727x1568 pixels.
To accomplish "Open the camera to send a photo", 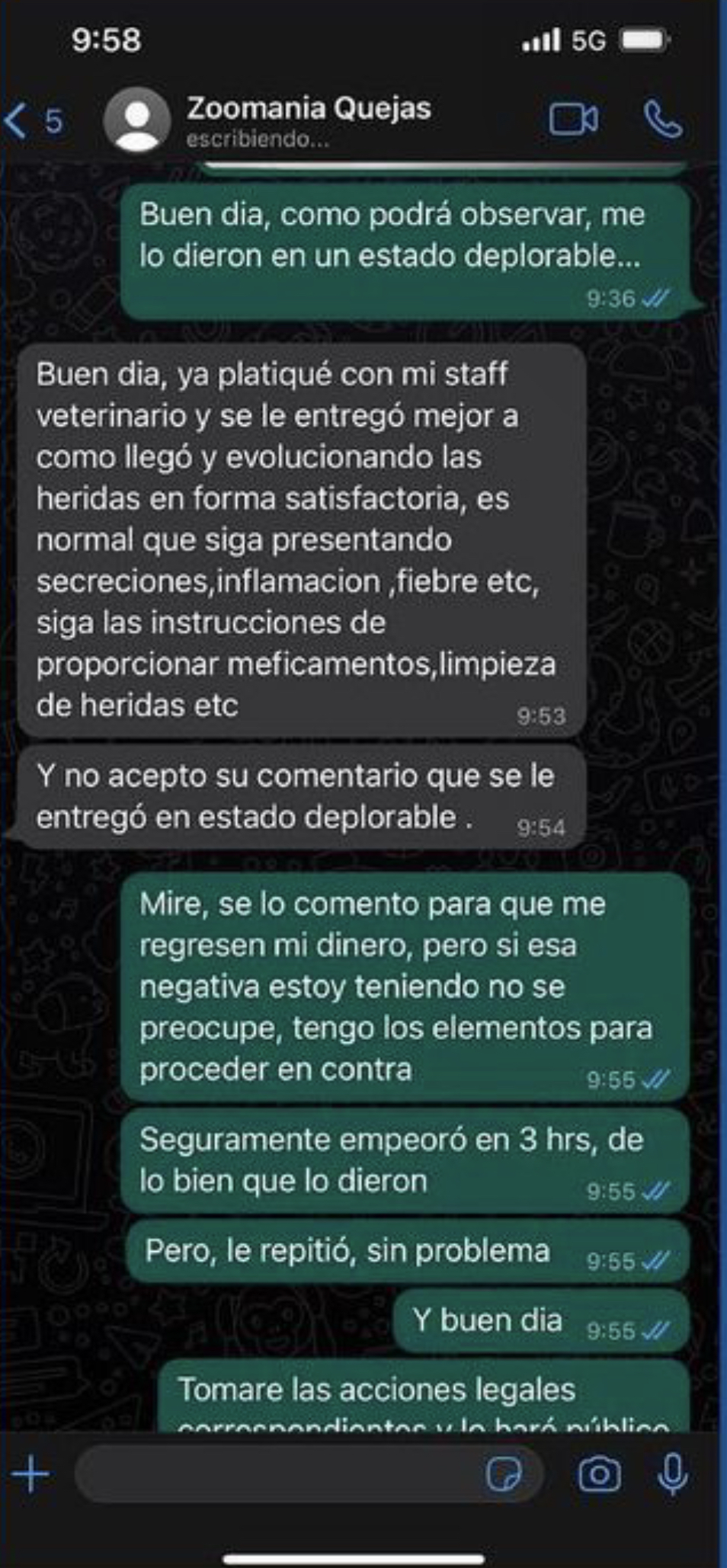I will (599, 1474).
